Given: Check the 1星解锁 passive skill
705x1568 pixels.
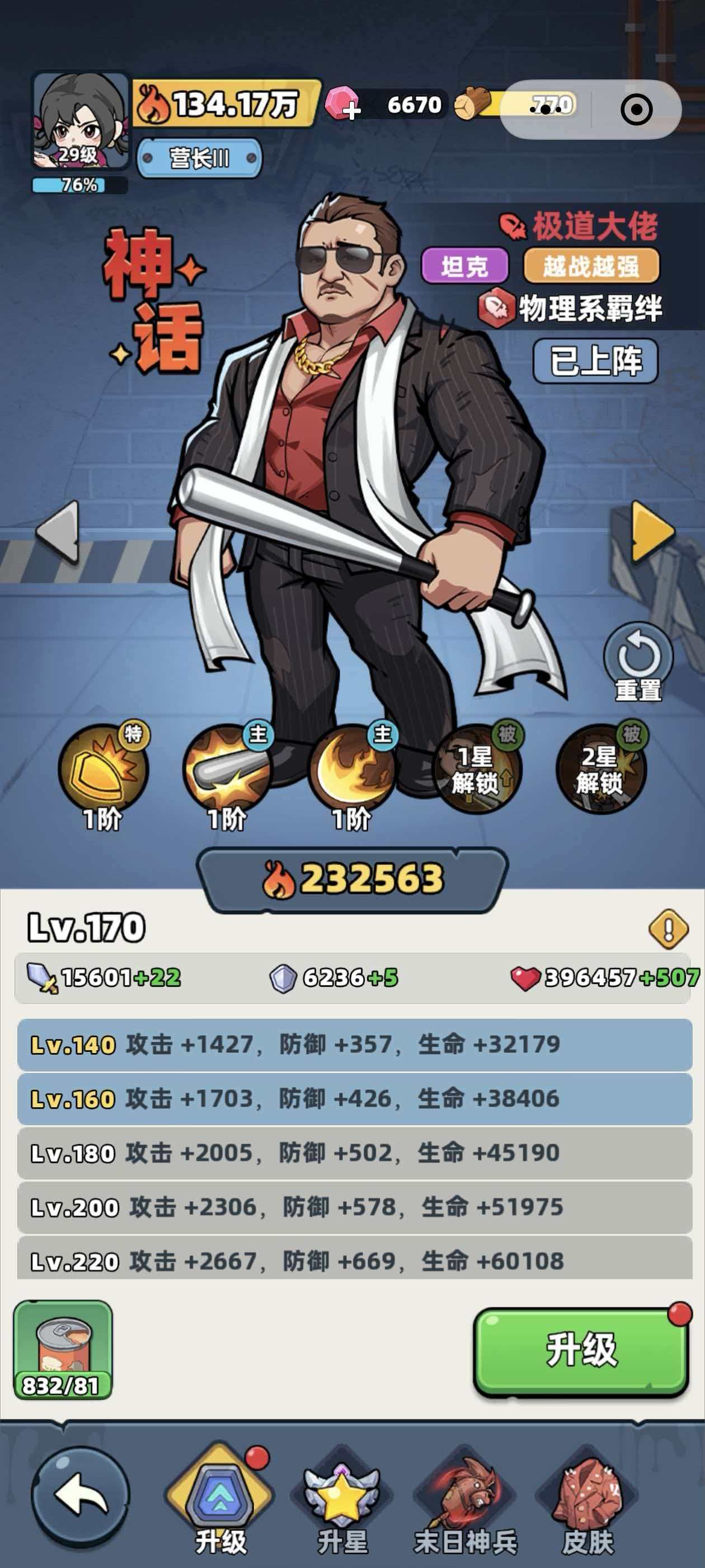Looking at the screenshot, I should point(477,770).
